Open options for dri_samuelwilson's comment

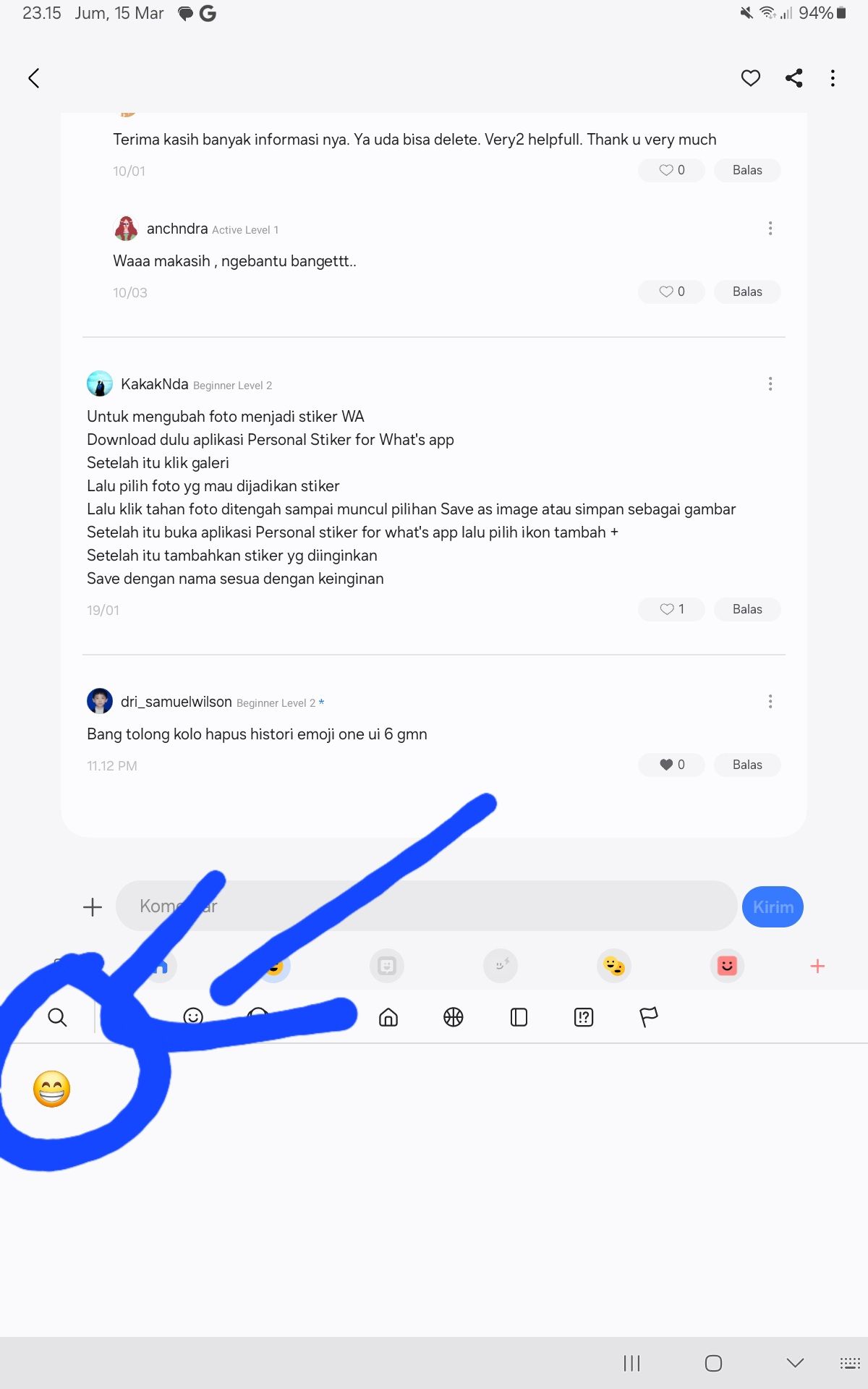pos(770,702)
